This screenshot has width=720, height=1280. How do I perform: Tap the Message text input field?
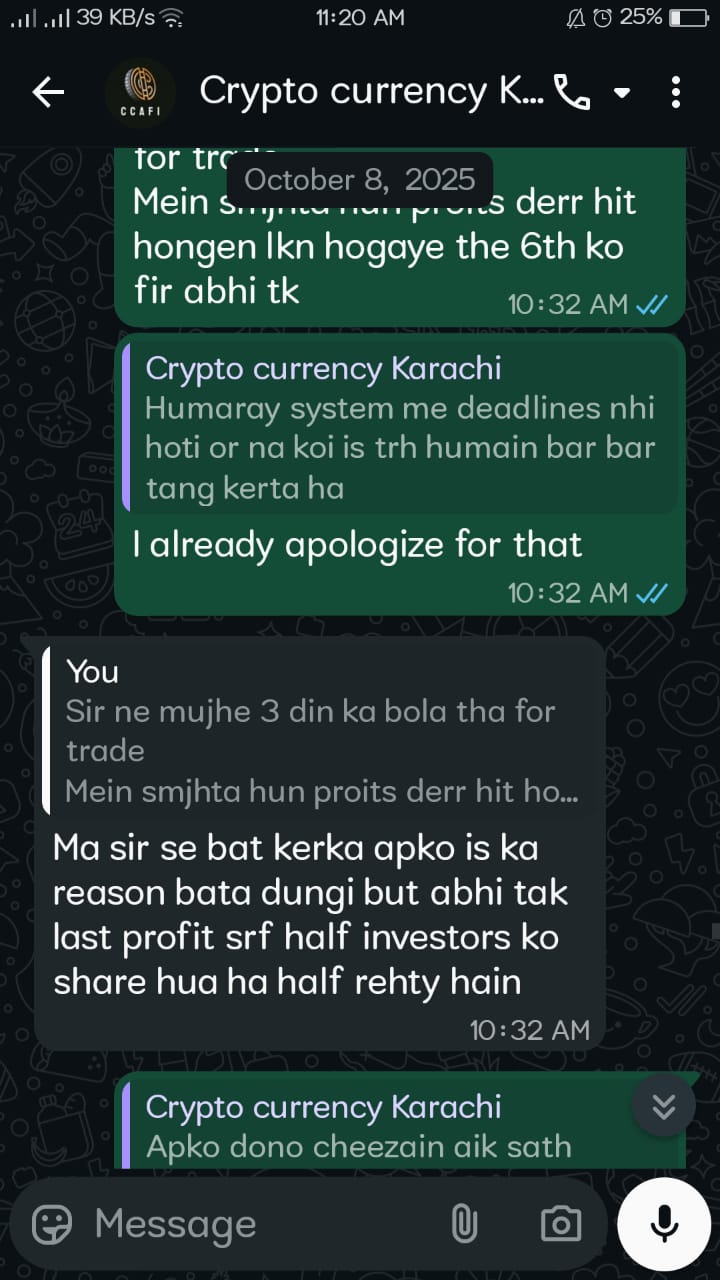pyautogui.click(x=250, y=1222)
